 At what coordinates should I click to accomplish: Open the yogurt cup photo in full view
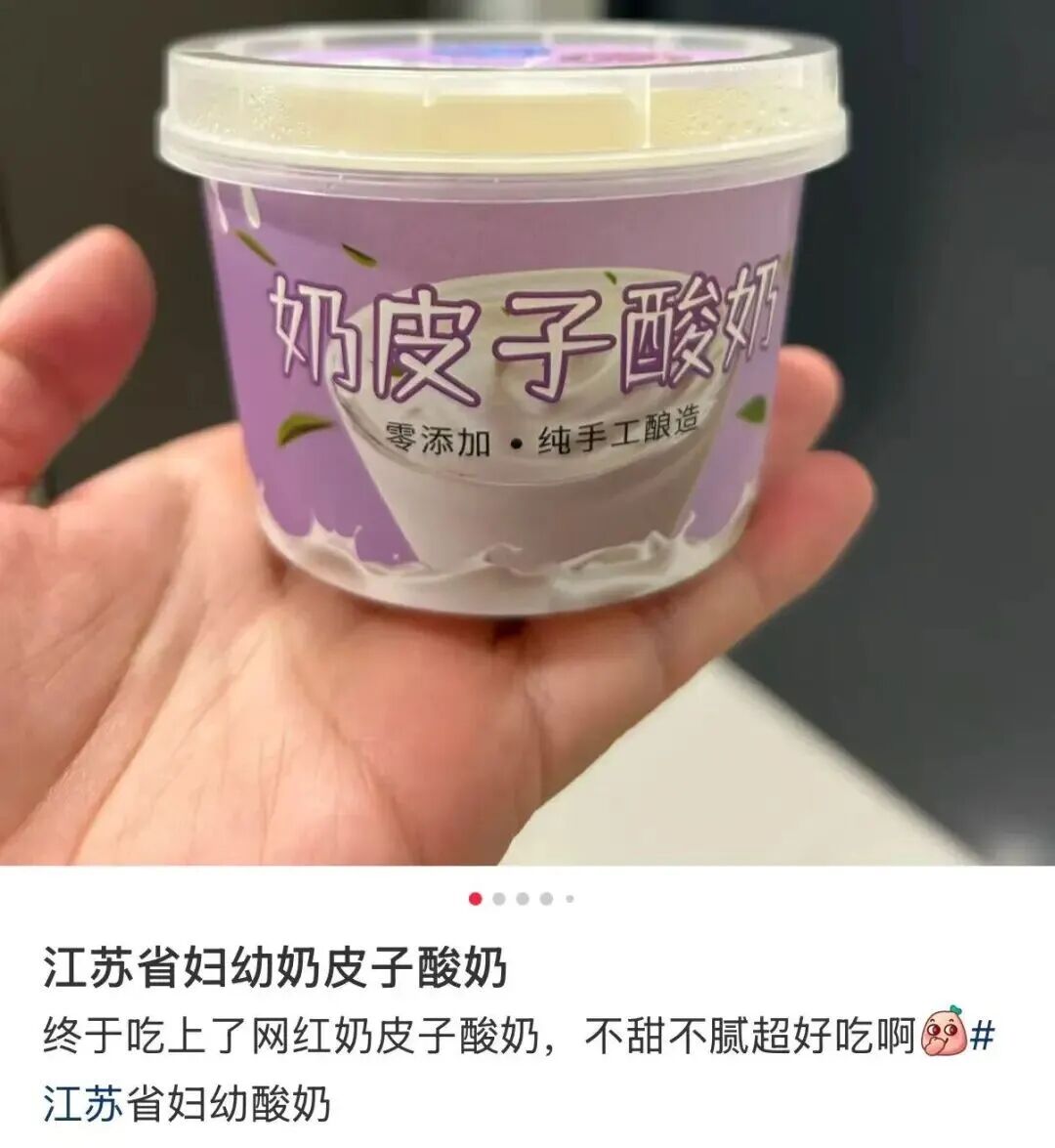click(x=527, y=430)
